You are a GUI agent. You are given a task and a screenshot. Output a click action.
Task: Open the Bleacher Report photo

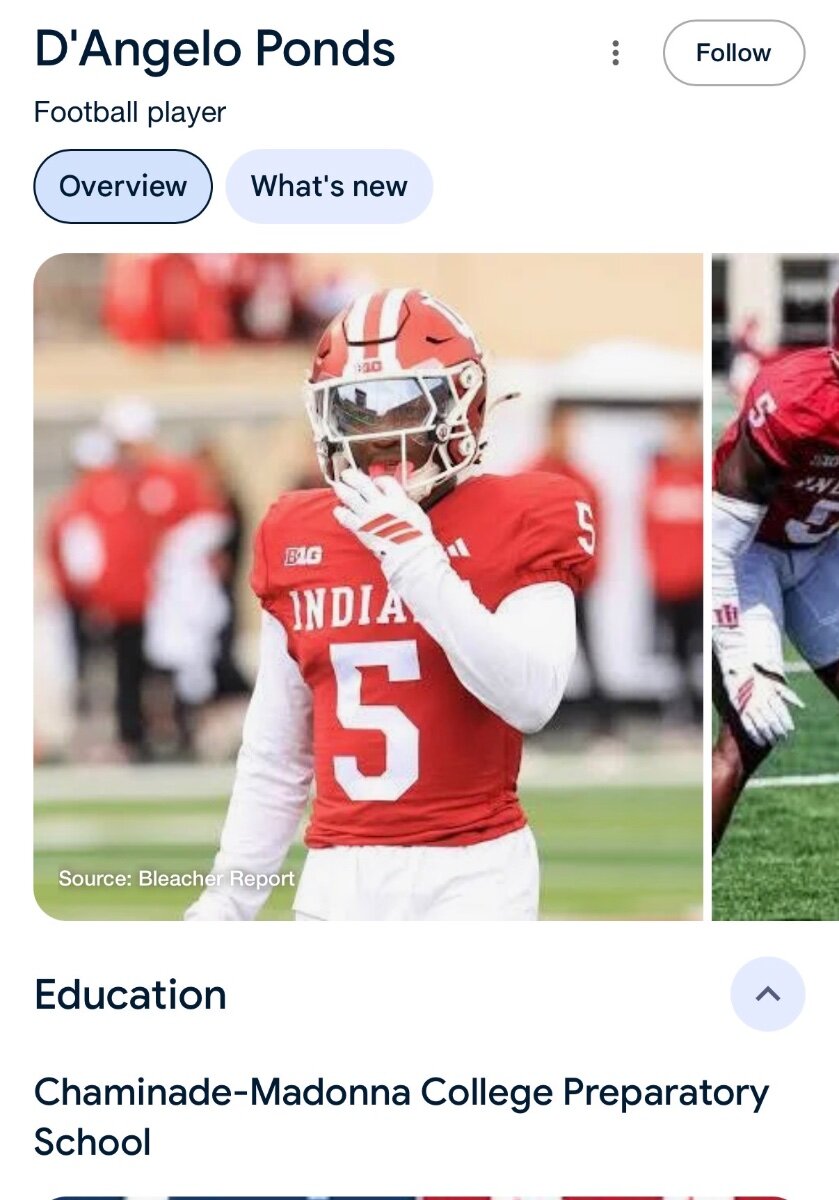[368, 586]
